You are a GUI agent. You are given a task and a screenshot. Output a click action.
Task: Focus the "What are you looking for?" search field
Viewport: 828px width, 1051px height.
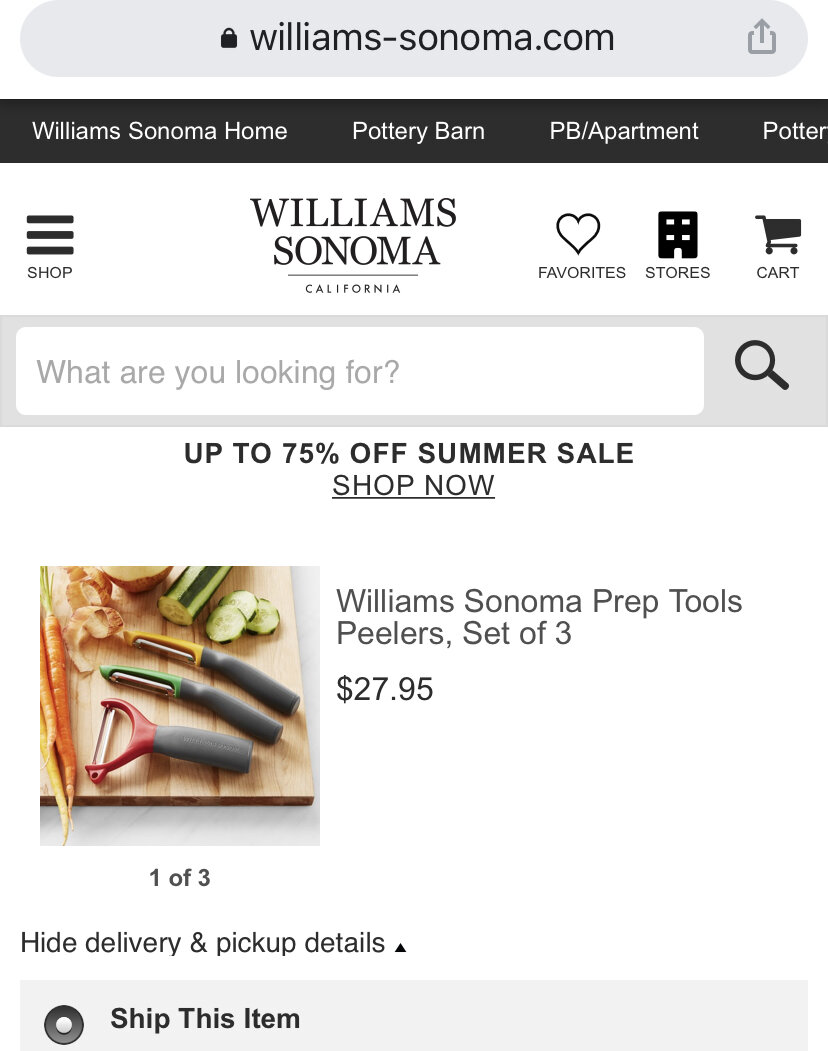pos(360,372)
